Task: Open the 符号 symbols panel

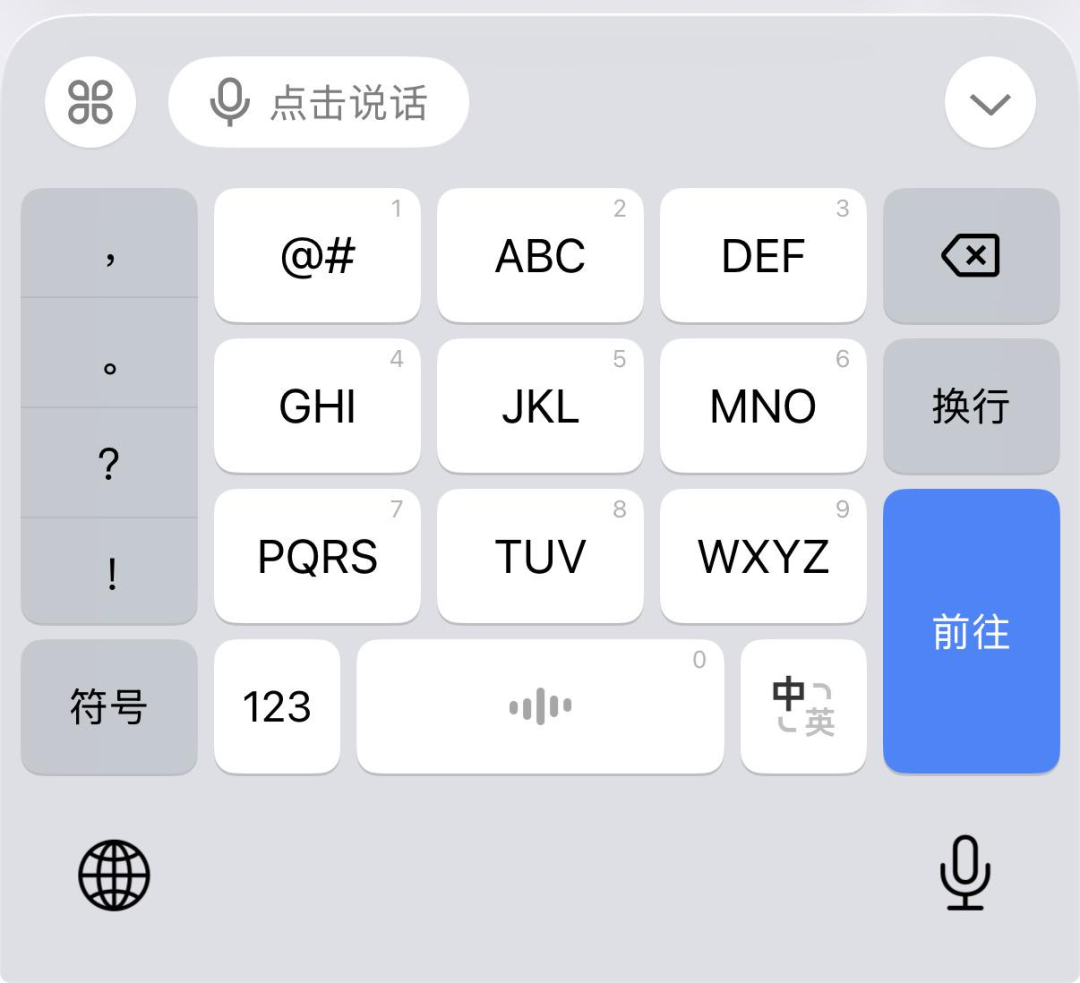Action: click(x=109, y=707)
